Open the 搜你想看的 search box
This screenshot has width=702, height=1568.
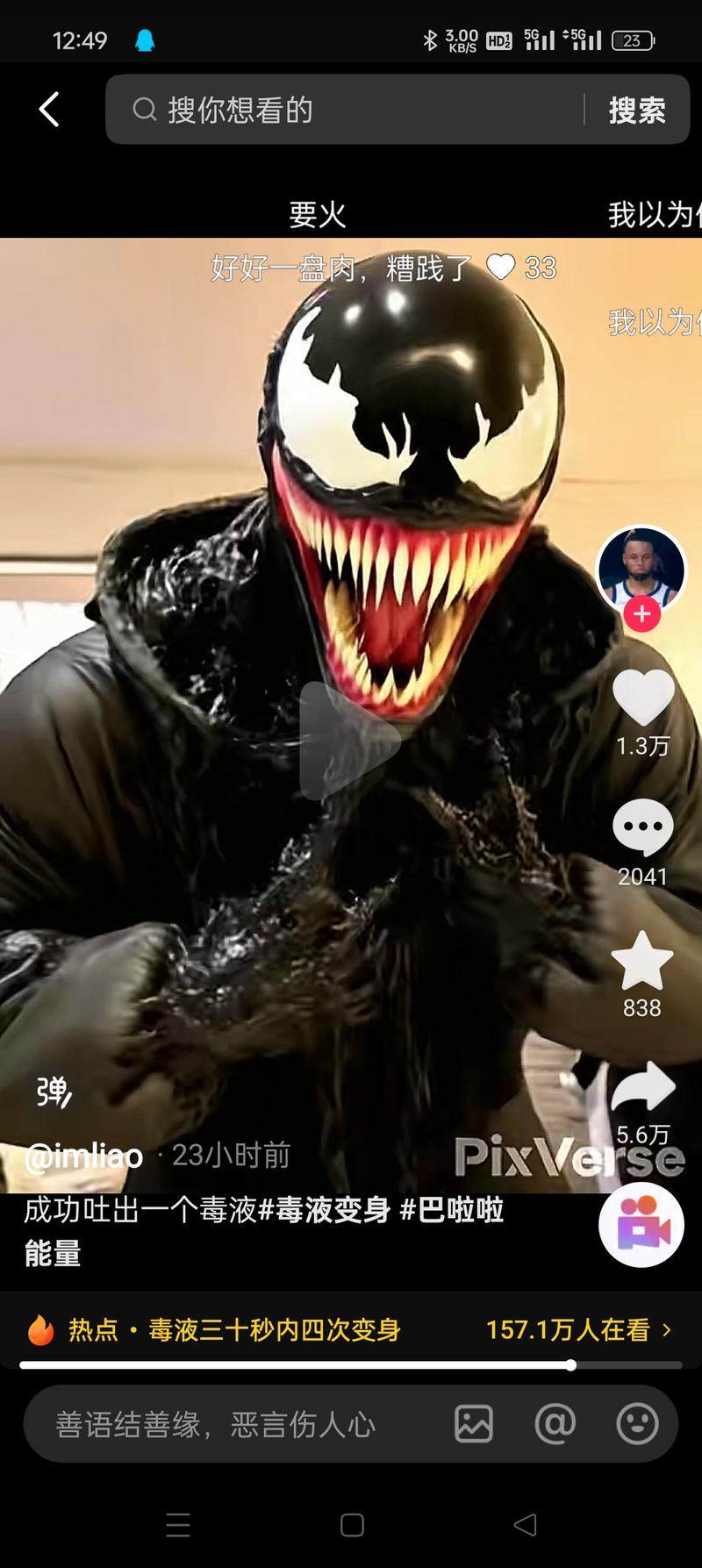(351, 110)
